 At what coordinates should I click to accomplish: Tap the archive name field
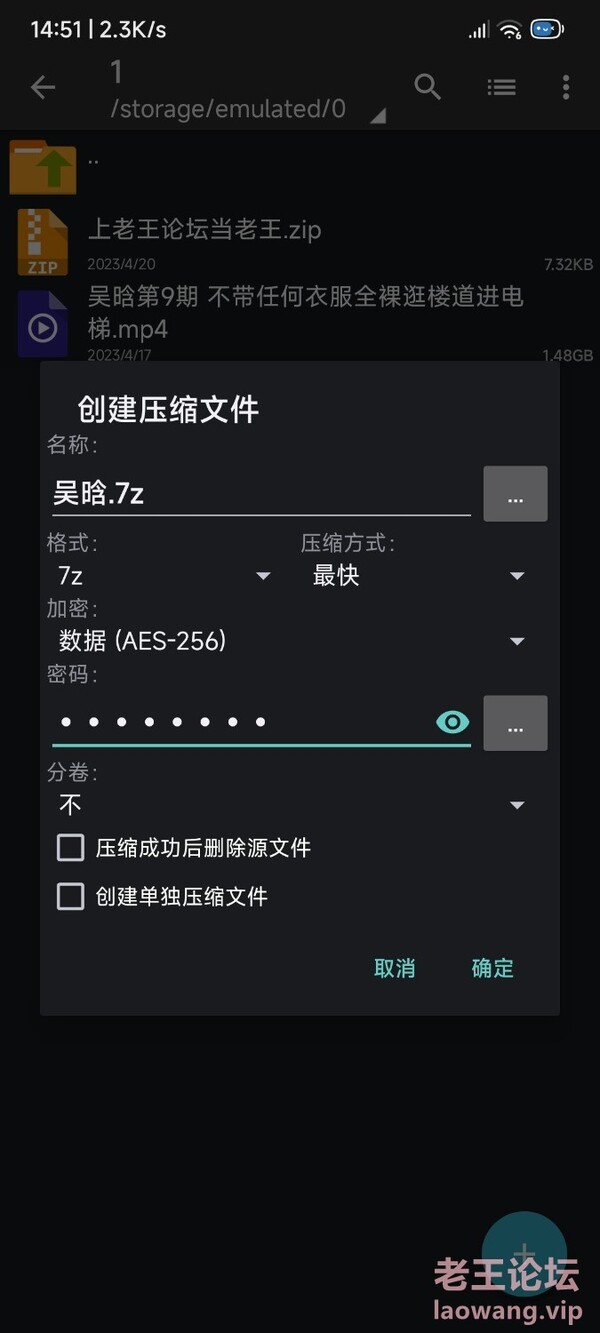click(x=261, y=493)
